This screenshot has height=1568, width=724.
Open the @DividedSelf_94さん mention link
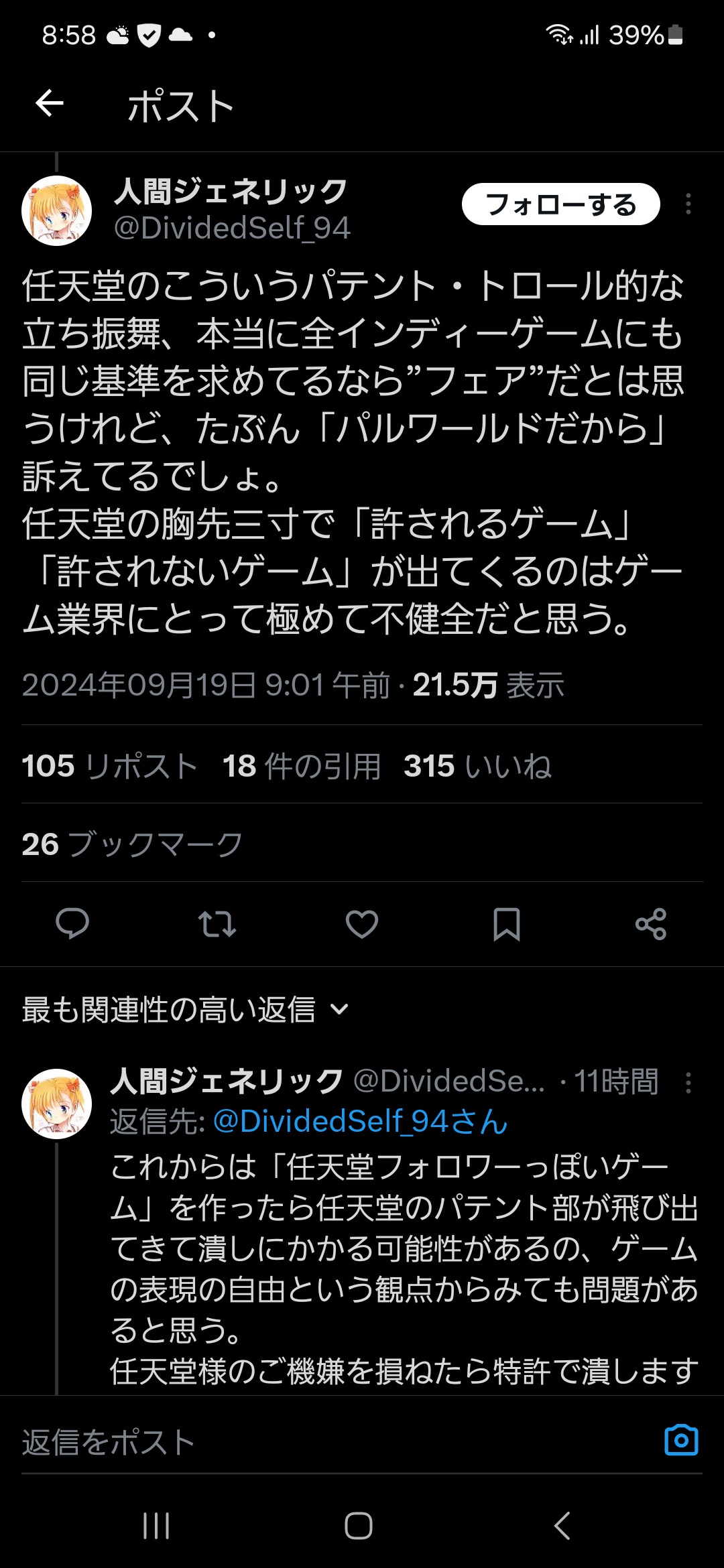click(360, 1121)
